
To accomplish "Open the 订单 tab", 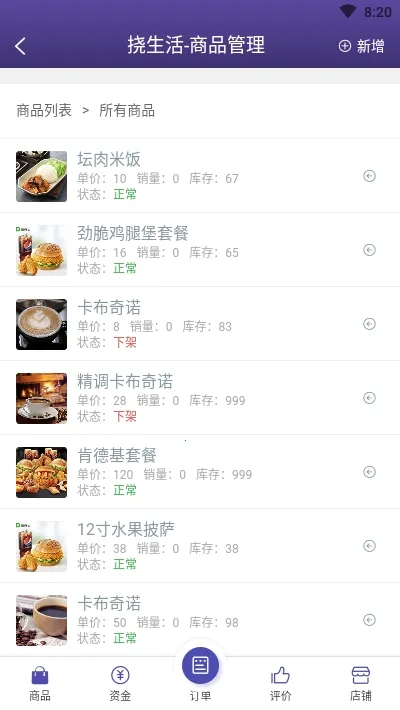I will coord(200,676).
